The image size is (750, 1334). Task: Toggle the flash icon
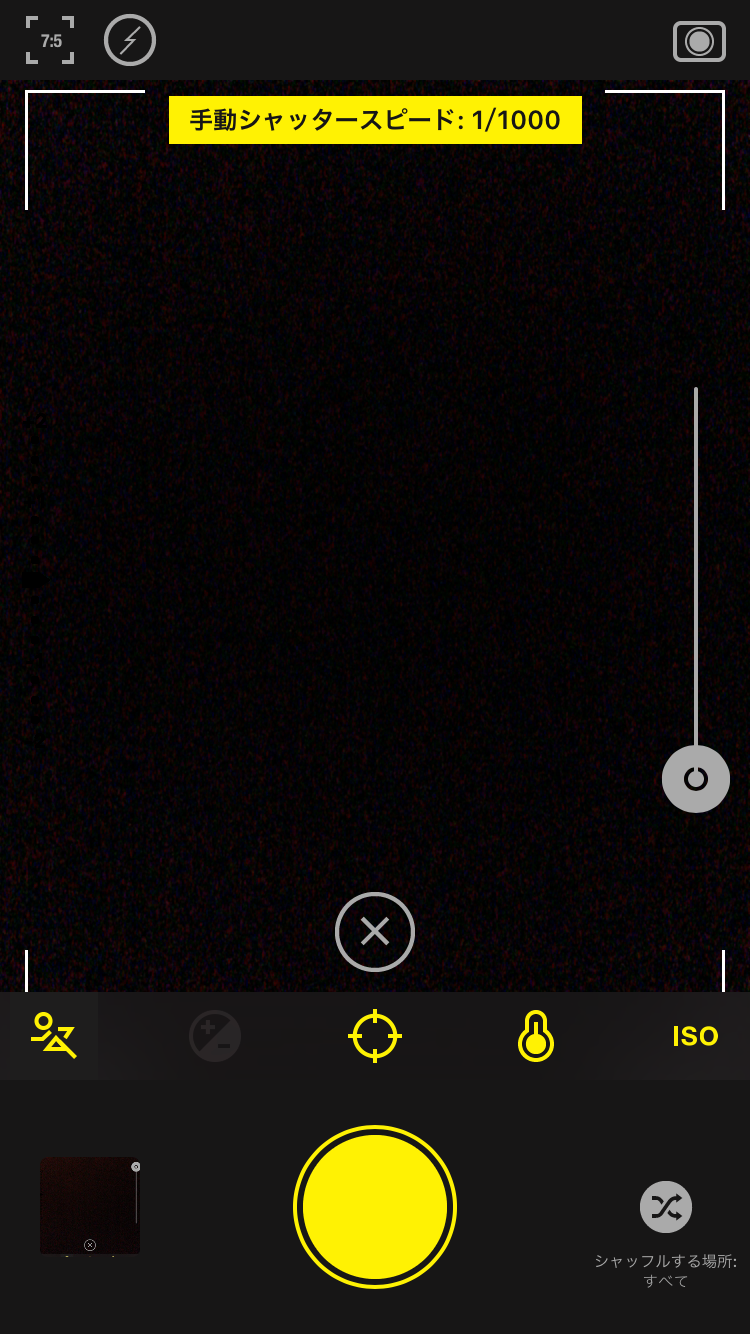130,40
